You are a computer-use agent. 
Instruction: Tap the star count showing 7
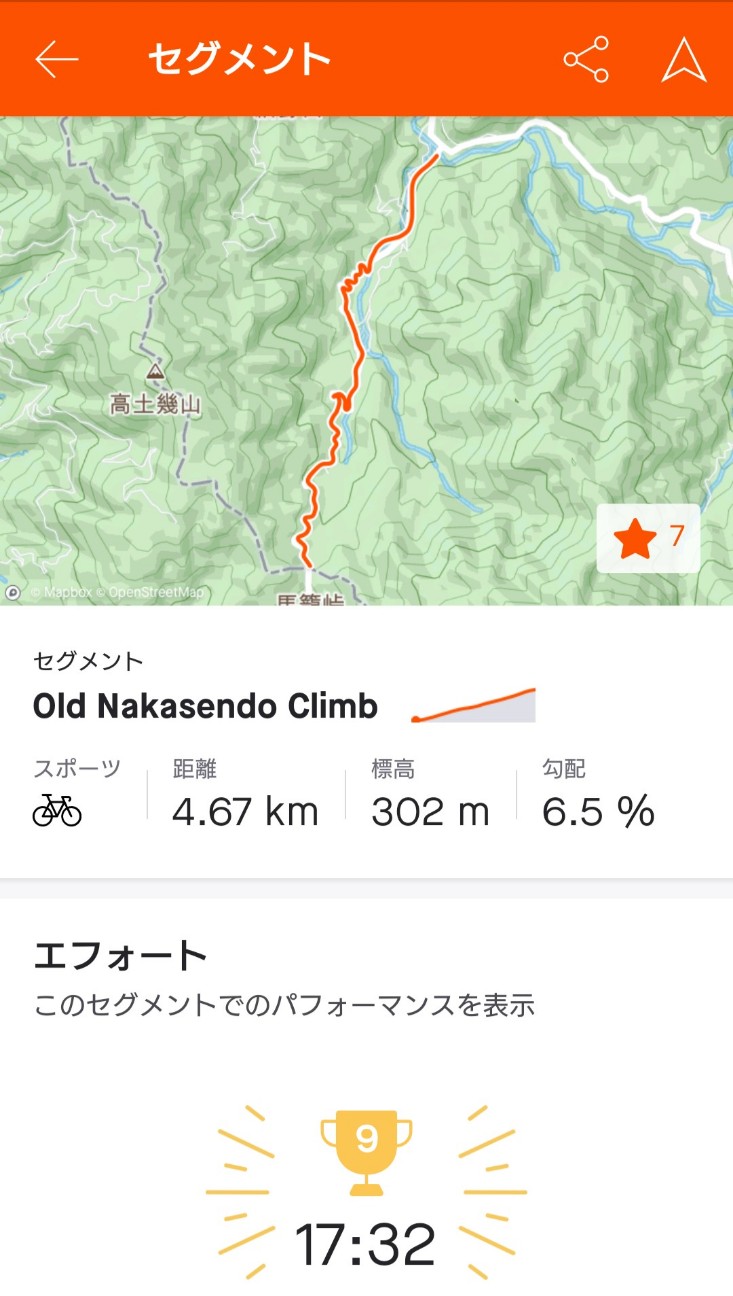(x=676, y=538)
